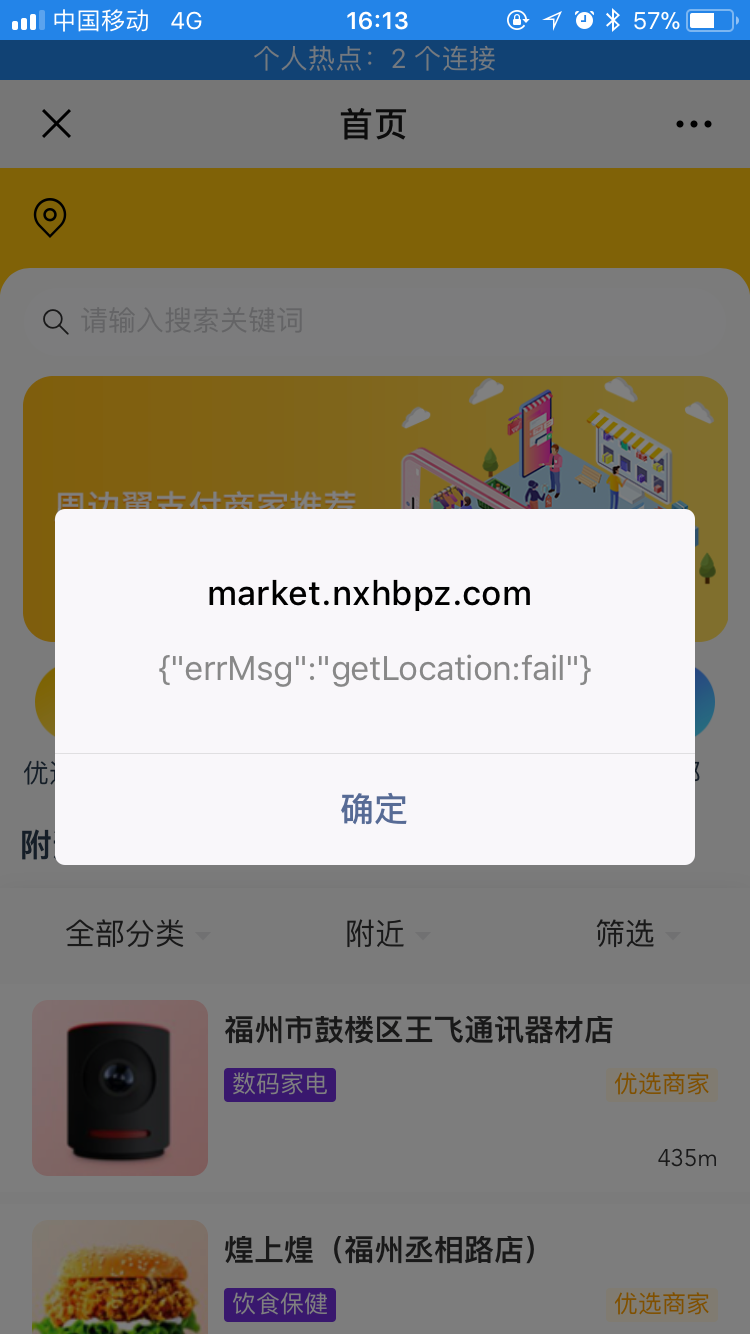Open the 筛选 filter dropdown
Screen dimensions: 750x1334
coord(637,934)
